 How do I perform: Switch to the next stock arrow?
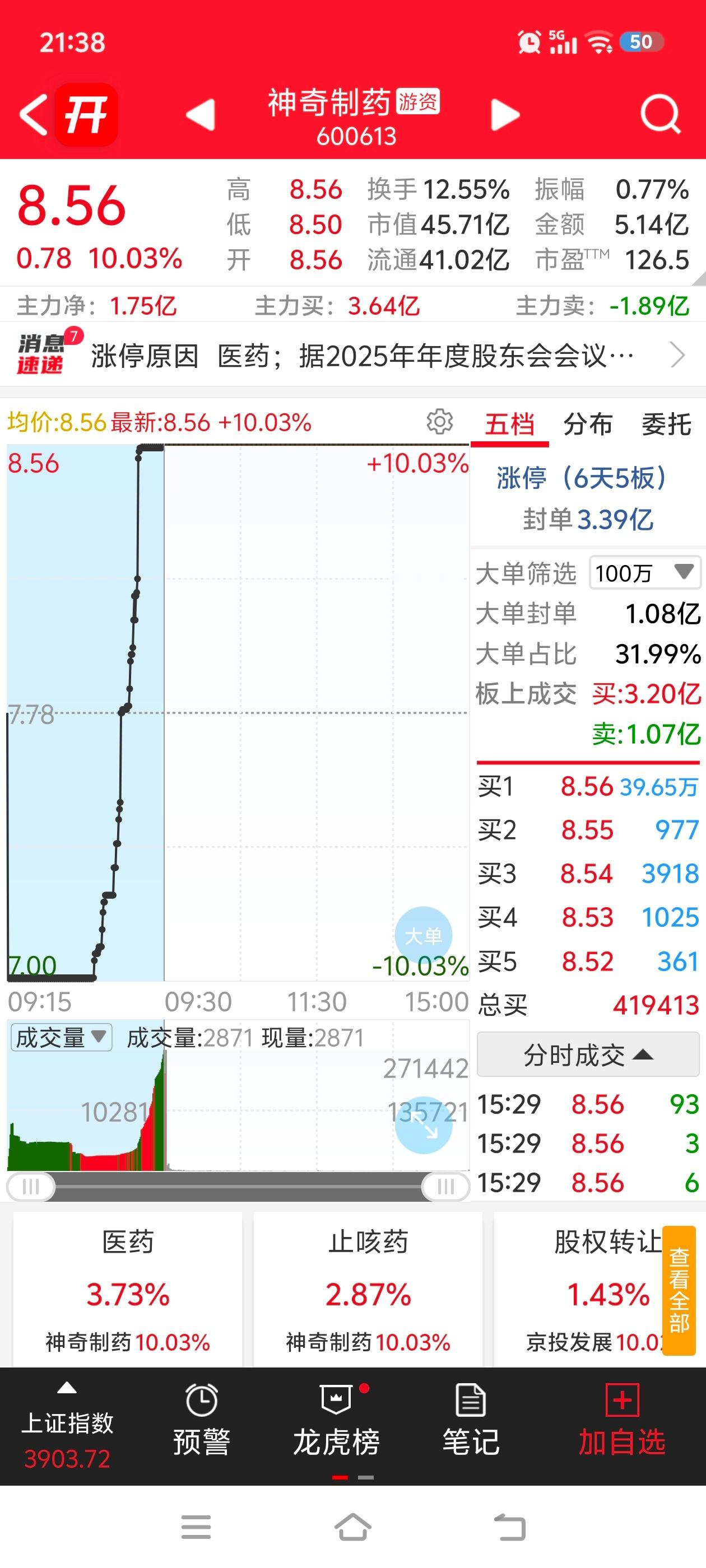click(x=505, y=114)
